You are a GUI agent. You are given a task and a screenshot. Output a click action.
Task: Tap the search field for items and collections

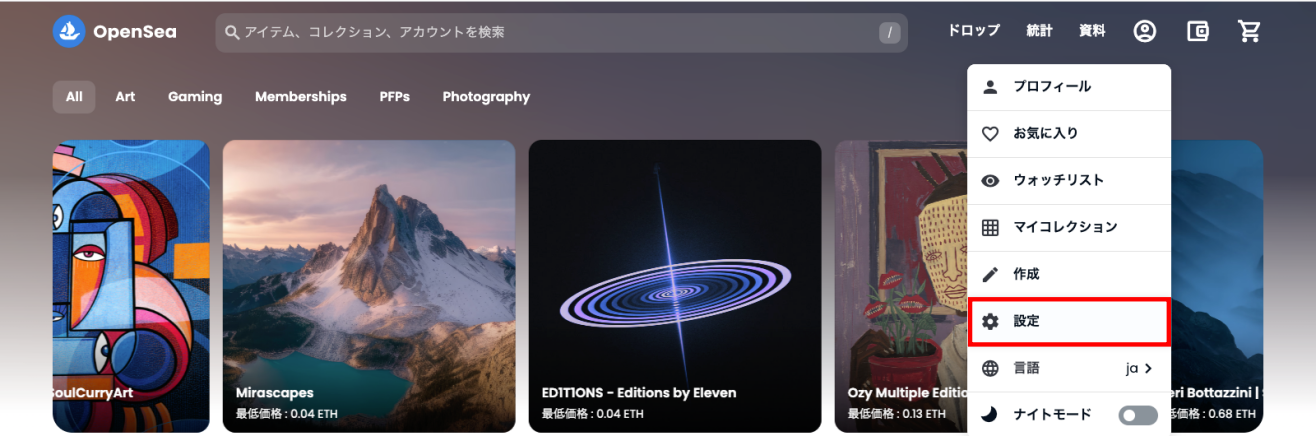click(x=550, y=32)
